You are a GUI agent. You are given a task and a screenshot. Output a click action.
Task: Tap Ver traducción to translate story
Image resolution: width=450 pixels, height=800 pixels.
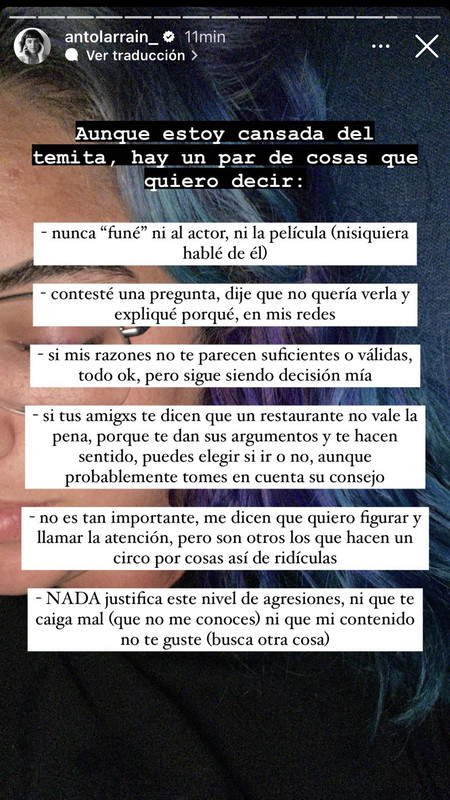tap(131, 55)
